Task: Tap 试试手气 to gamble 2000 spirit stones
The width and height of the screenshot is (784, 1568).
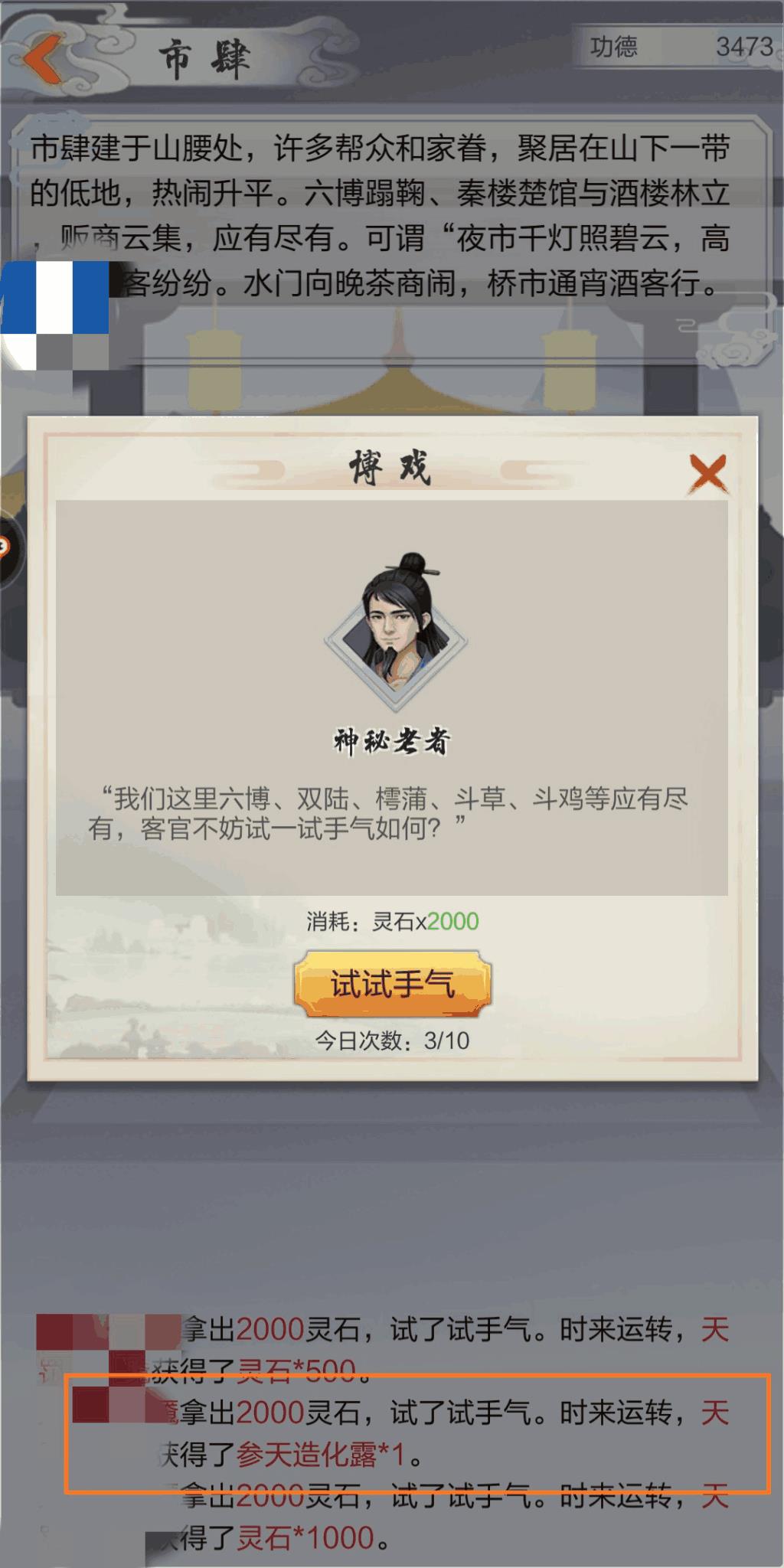Action: coord(392,984)
